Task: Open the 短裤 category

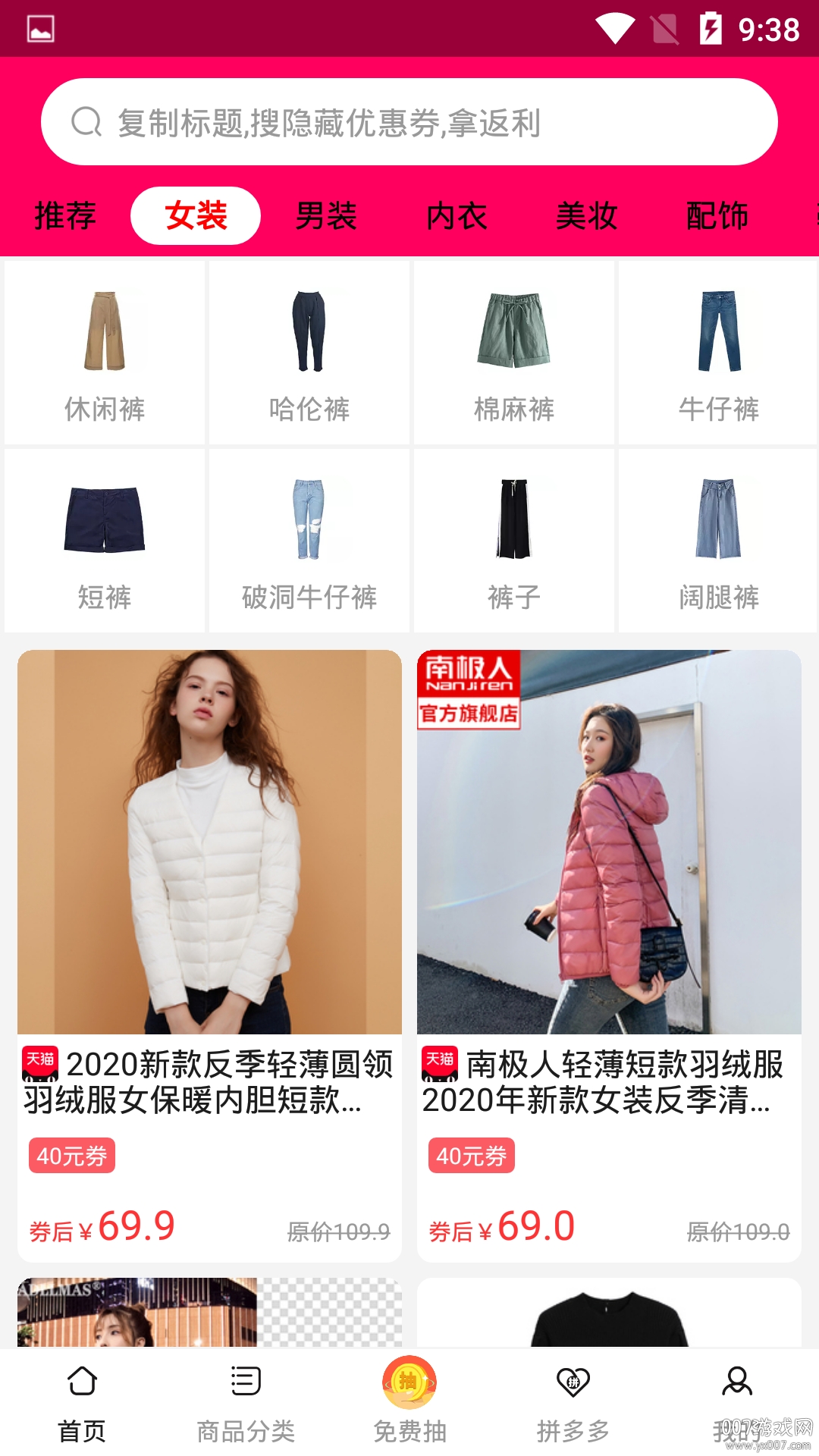Action: click(105, 541)
